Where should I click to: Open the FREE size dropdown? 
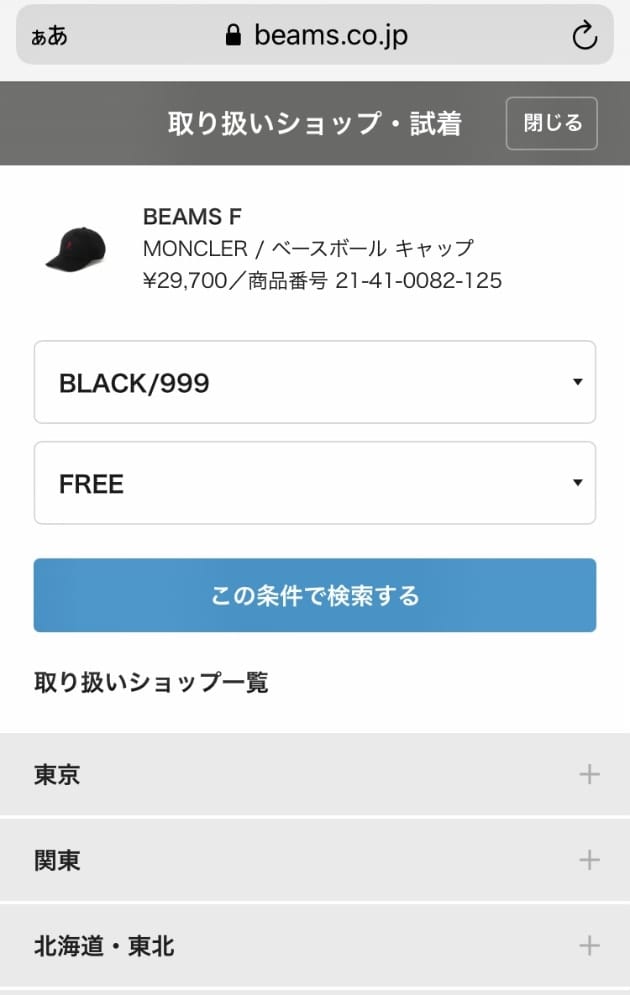pos(315,483)
